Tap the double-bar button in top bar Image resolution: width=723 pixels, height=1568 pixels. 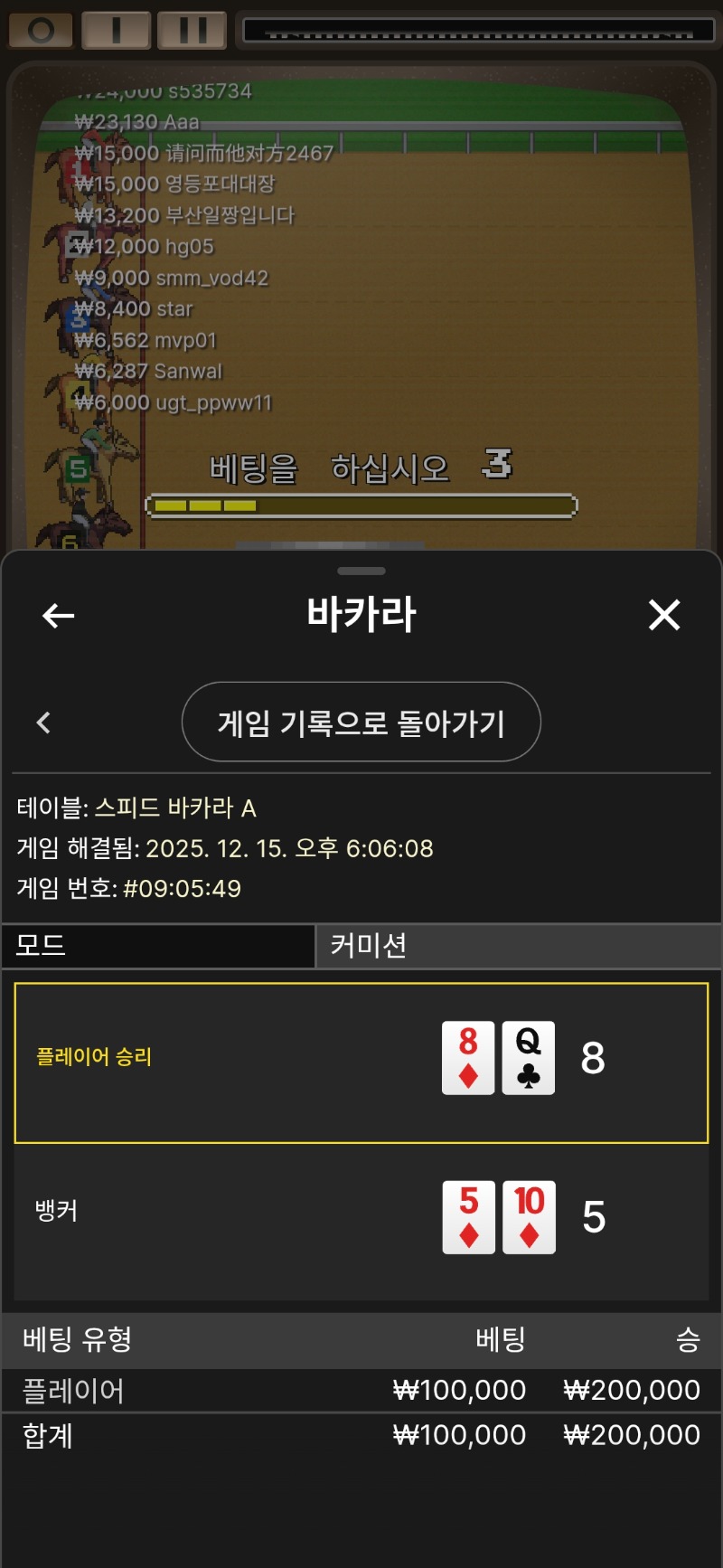(192, 31)
